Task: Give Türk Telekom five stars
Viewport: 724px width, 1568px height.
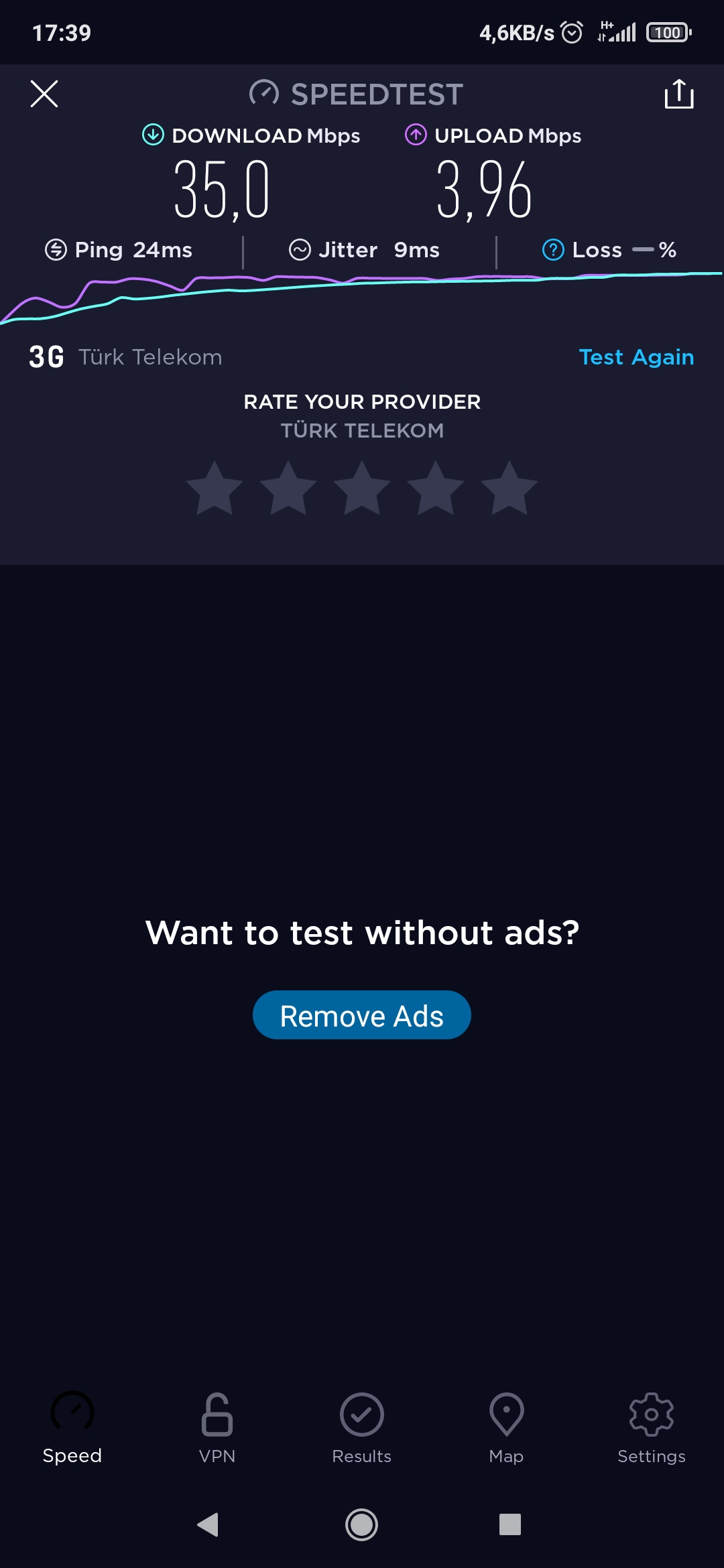Action: (509, 488)
